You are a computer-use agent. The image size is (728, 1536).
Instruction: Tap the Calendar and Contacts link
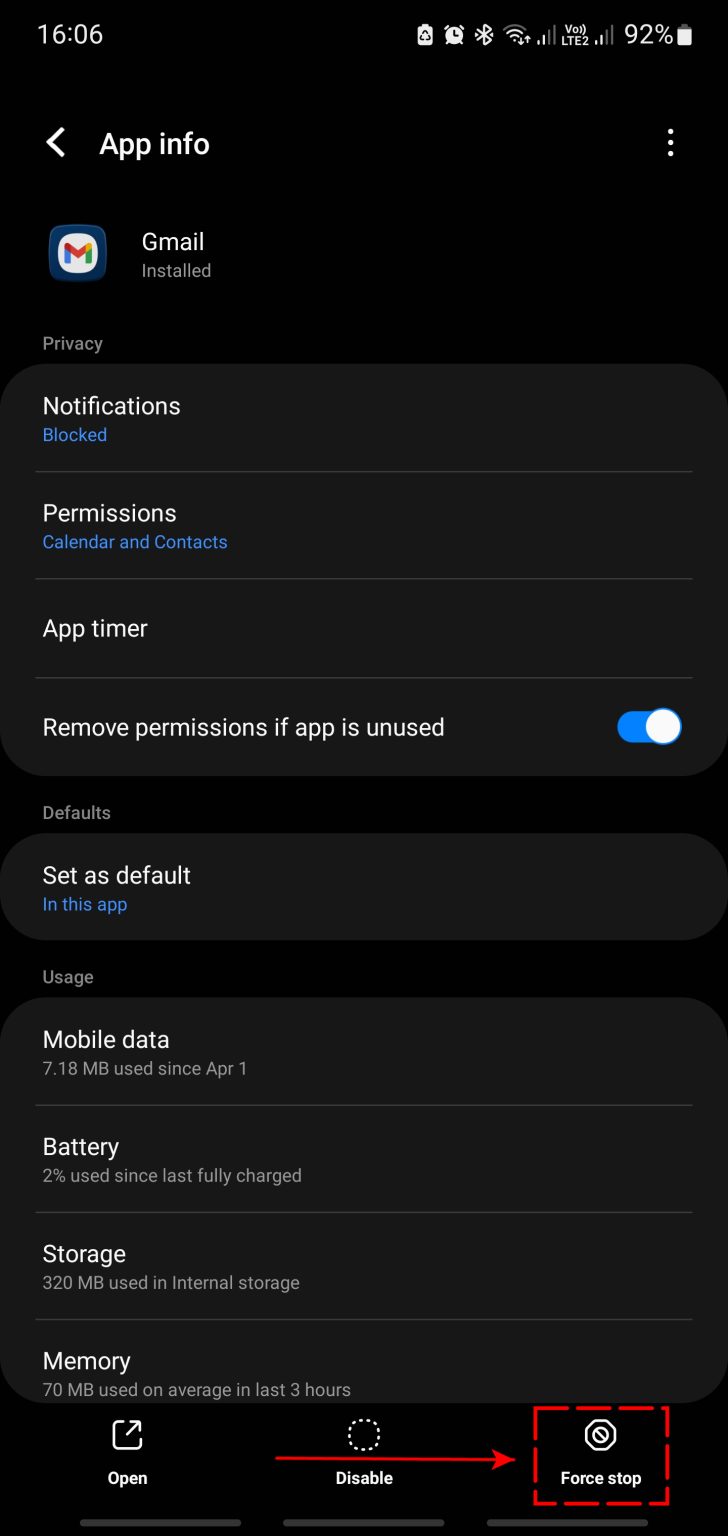(x=135, y=541)
